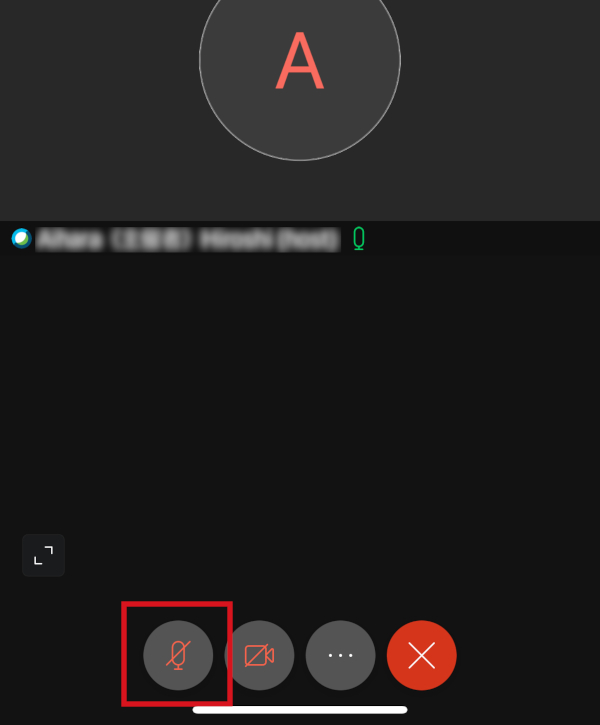Turn on the video camera
Viewport: 600px width, 725px height.
[259, 655]
